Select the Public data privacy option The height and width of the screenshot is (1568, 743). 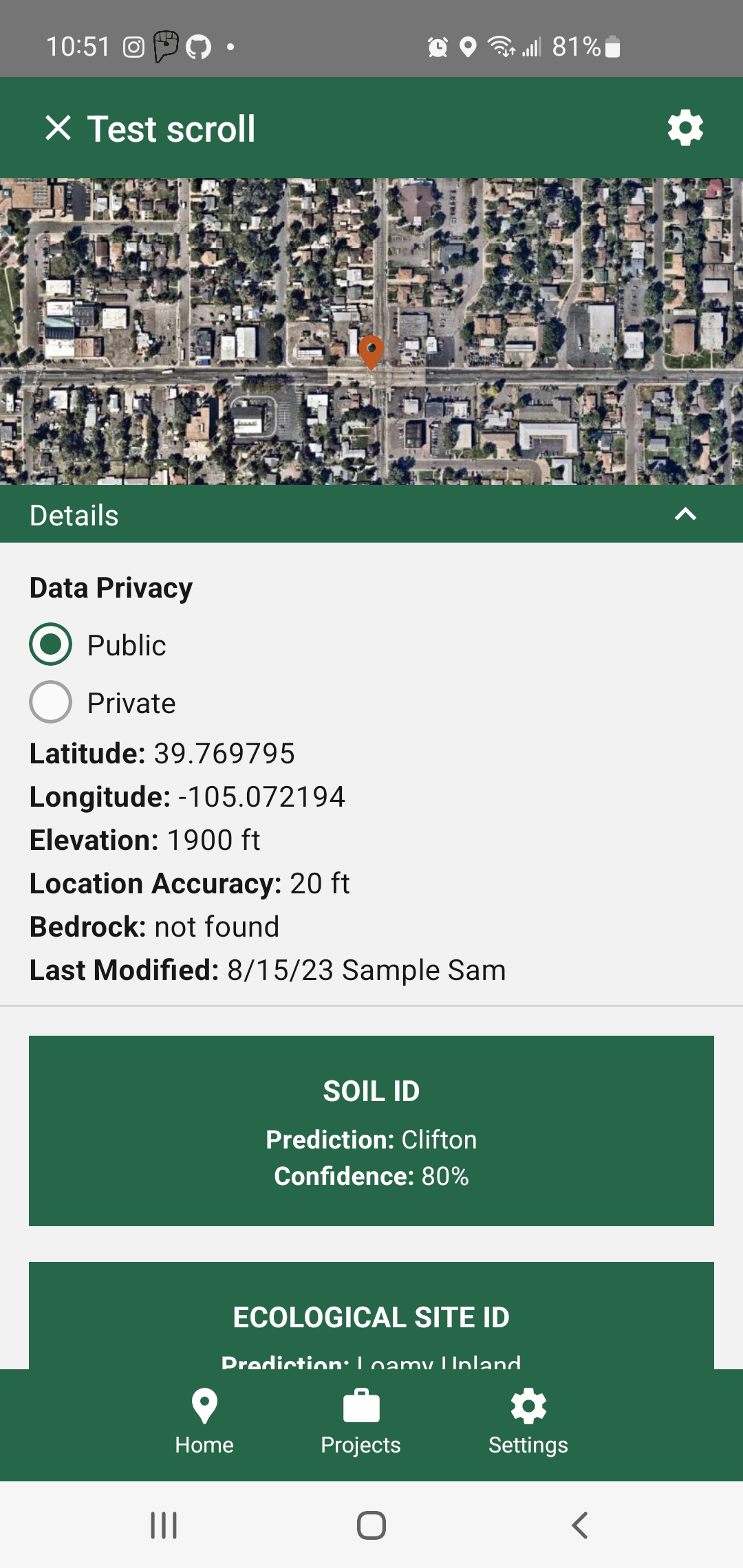[x=50, y=644]
